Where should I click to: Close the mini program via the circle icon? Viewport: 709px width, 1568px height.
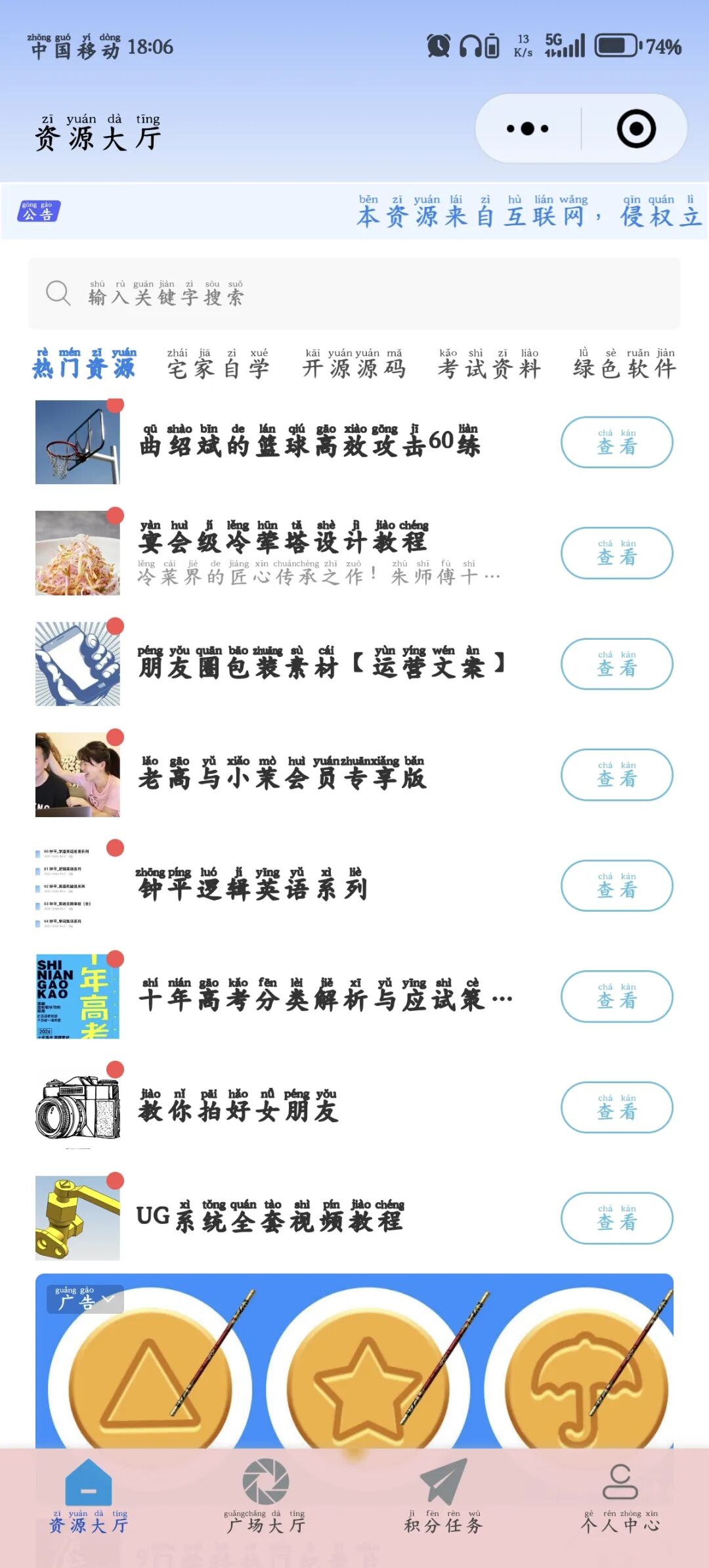click(635, 129)
